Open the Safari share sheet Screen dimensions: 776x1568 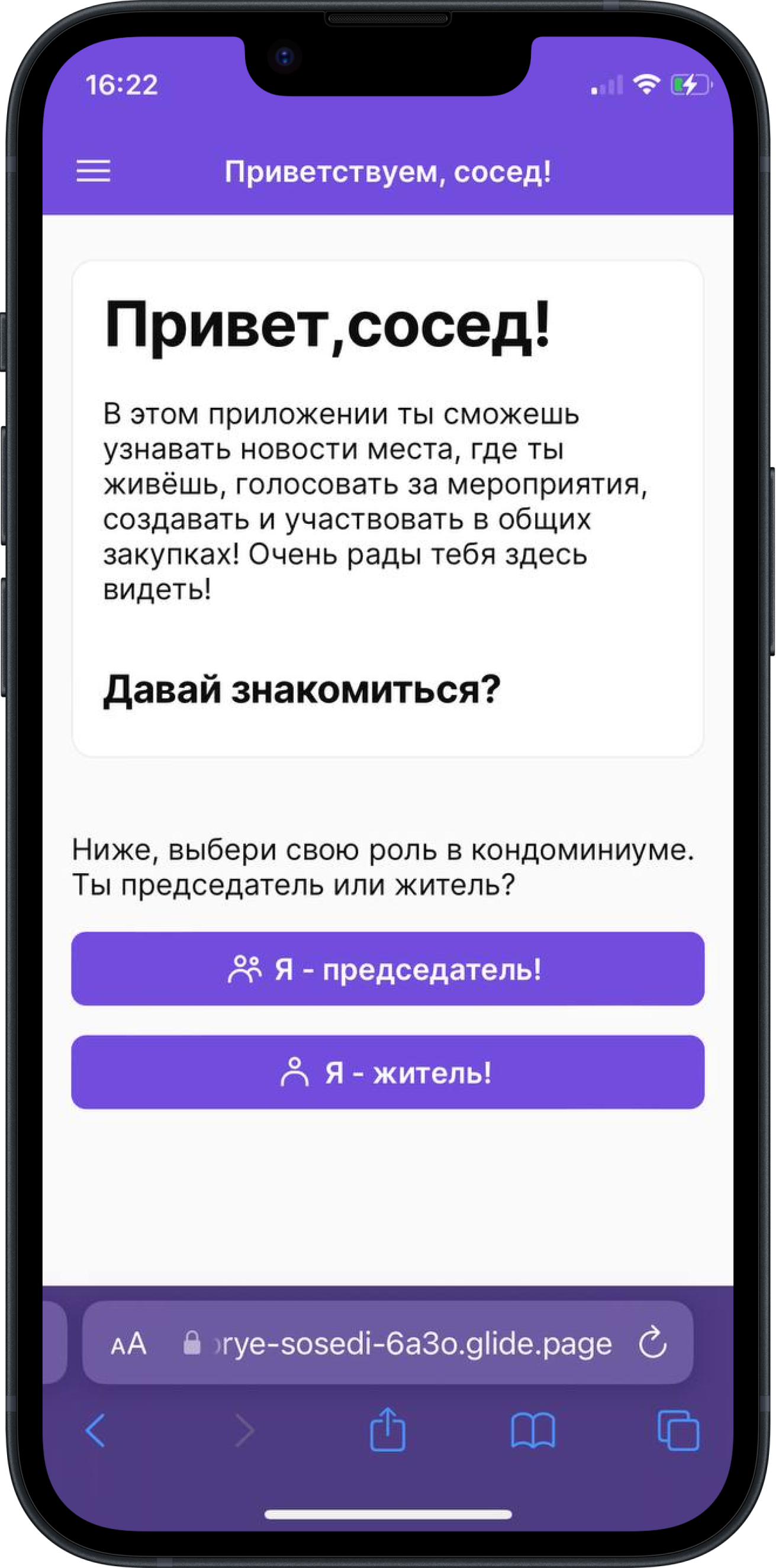(x=388, y=1429)
